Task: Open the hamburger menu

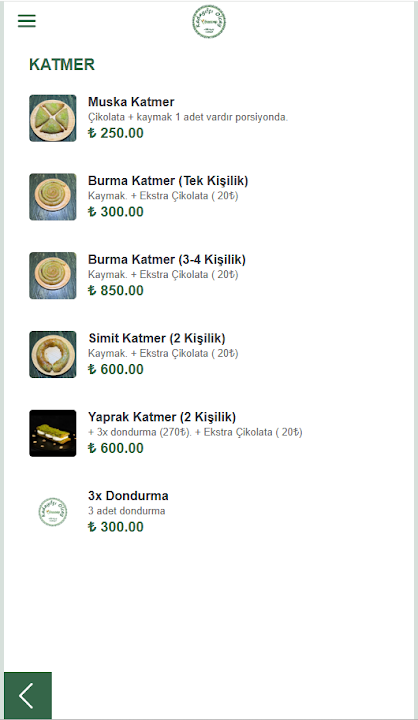Action: (x=27, y=21)
